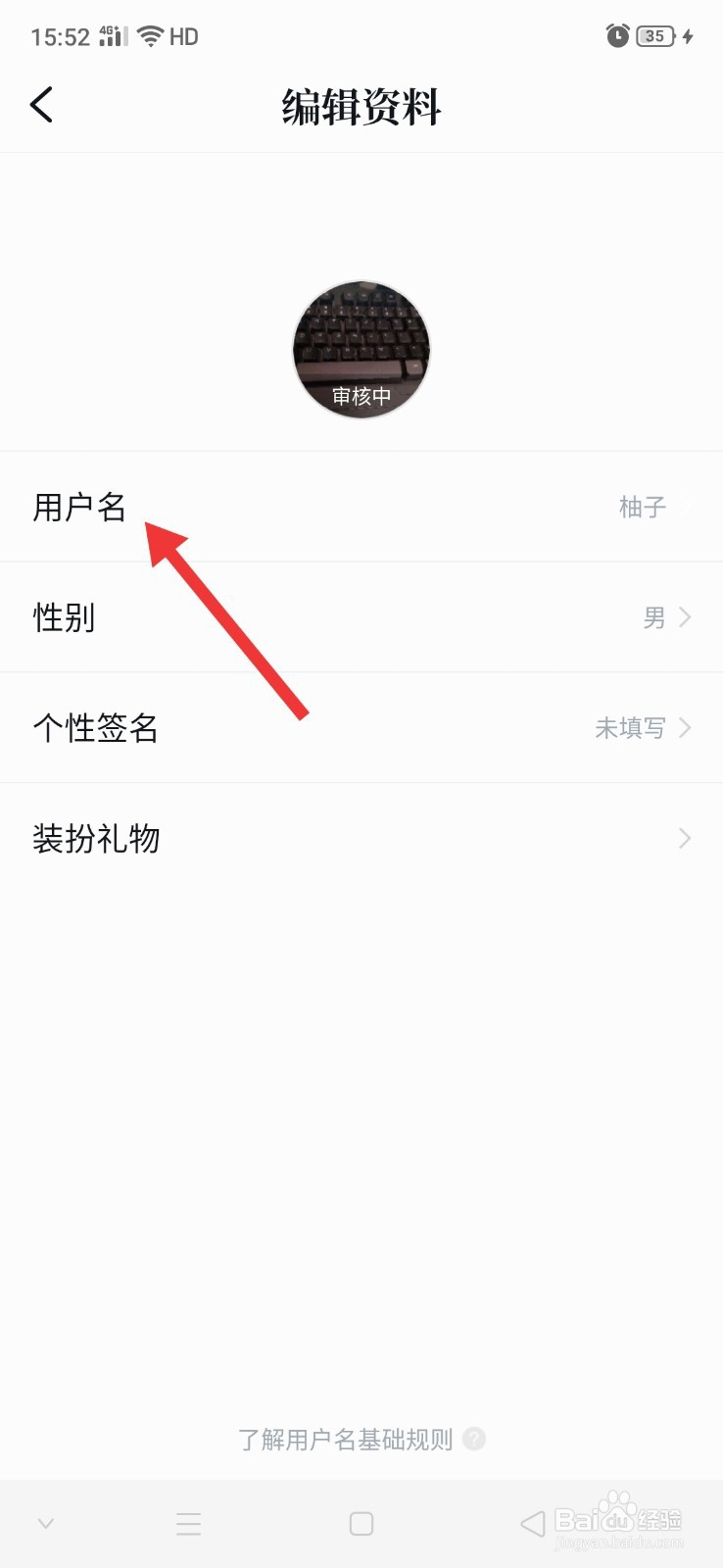Tap the hide-navigation chevron at bottom left

[45, 1522]
